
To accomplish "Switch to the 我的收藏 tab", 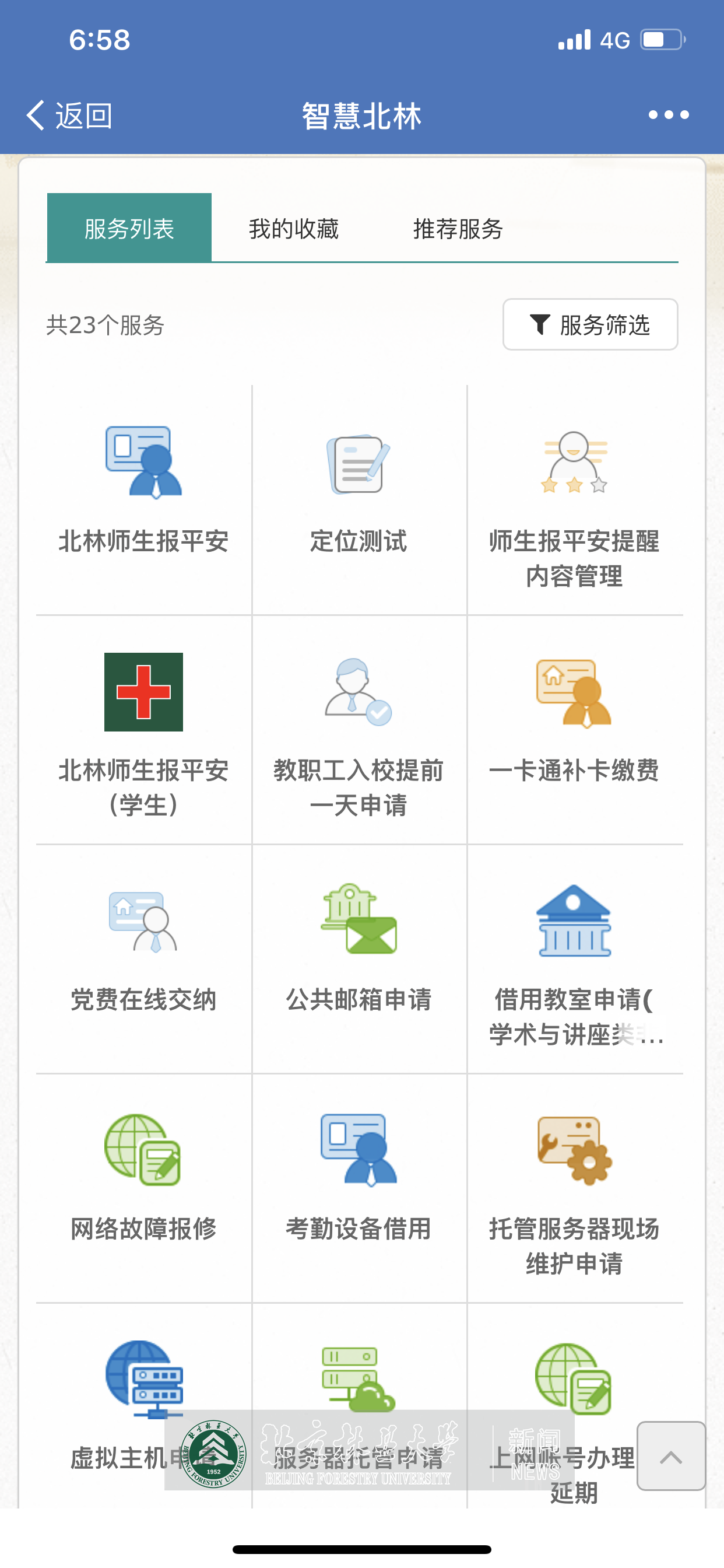I will pyautogui.click(x=293, y=229).
